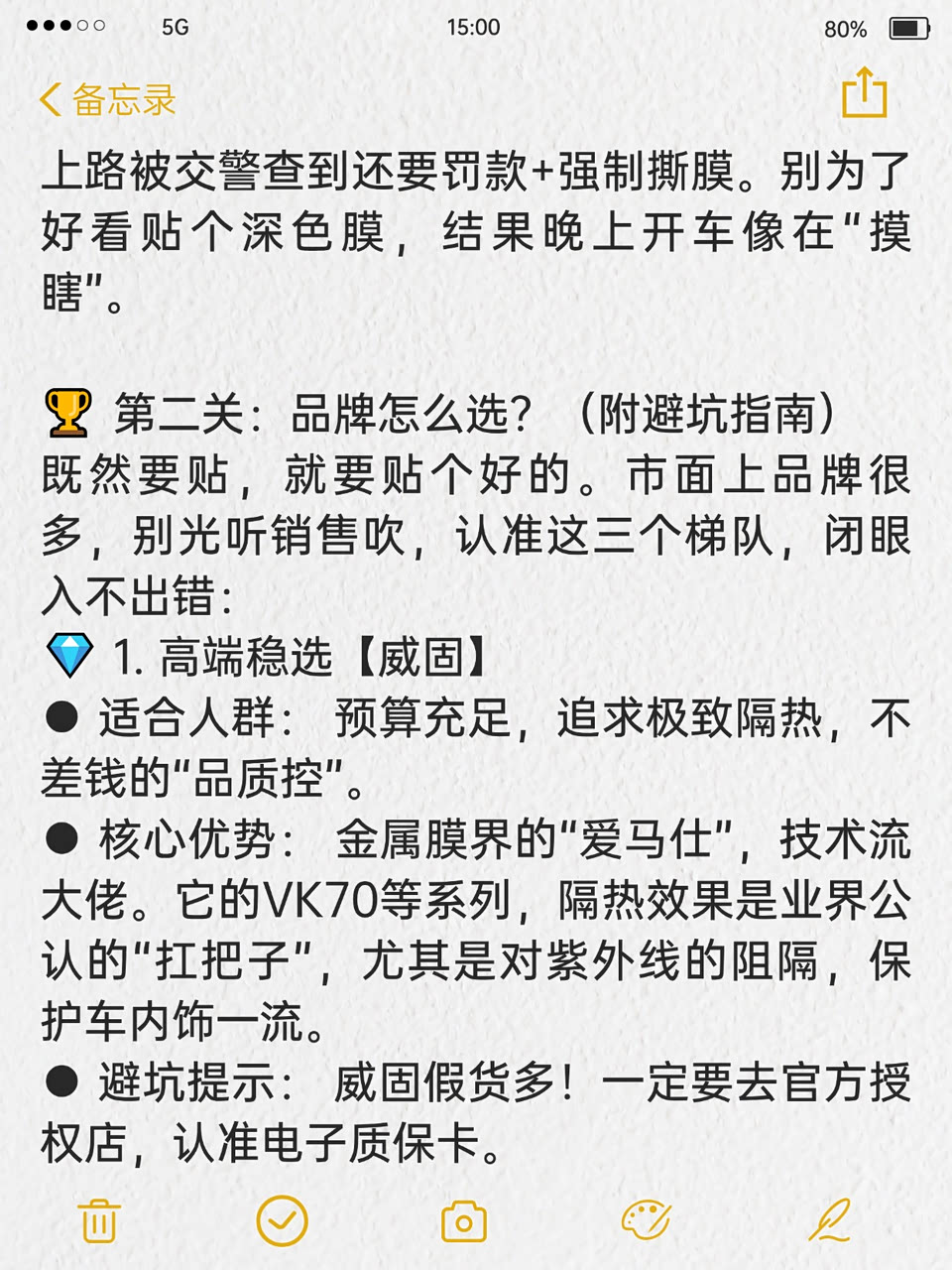Delete the note with trash icon

(x=99, y=1220)
